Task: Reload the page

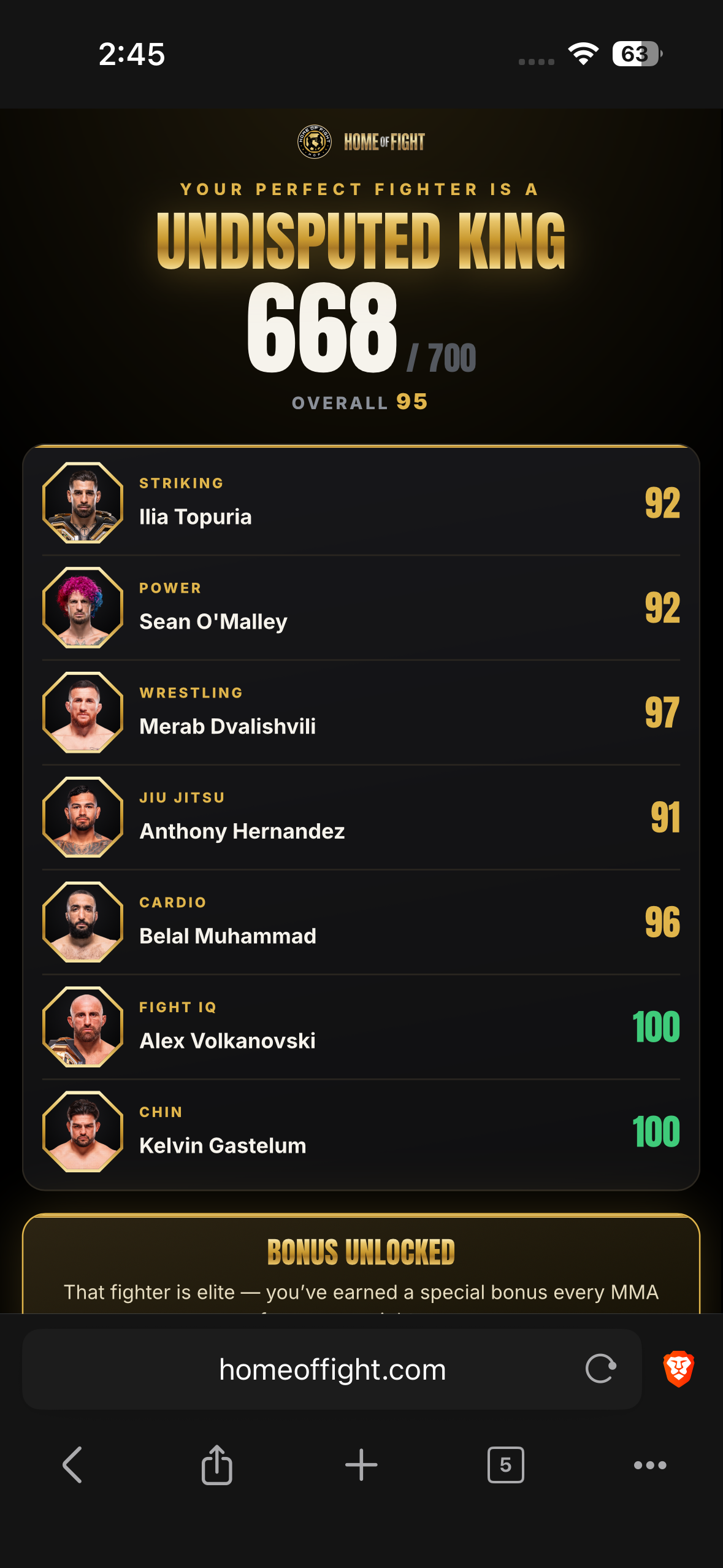Action: 600,1369
